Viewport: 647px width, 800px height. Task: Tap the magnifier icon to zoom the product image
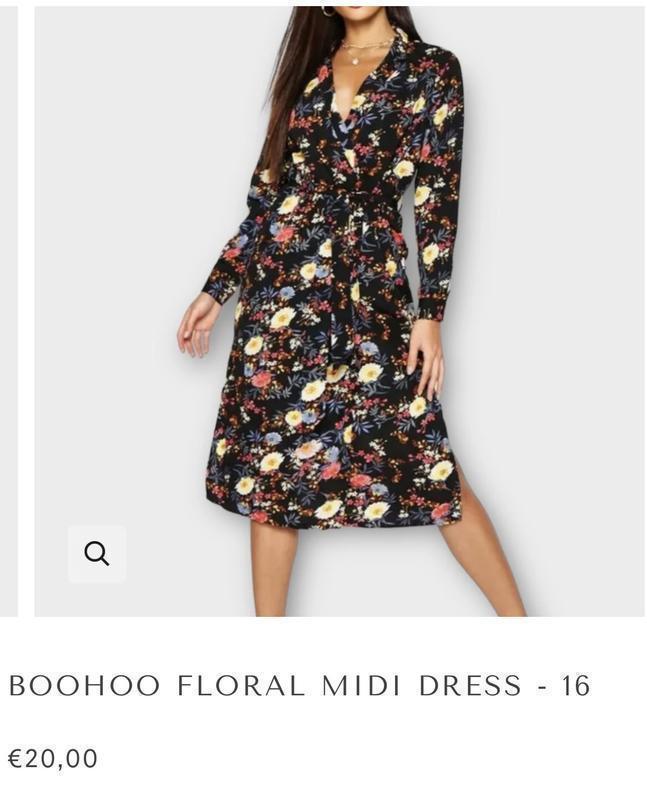click(x=97, y=554)
